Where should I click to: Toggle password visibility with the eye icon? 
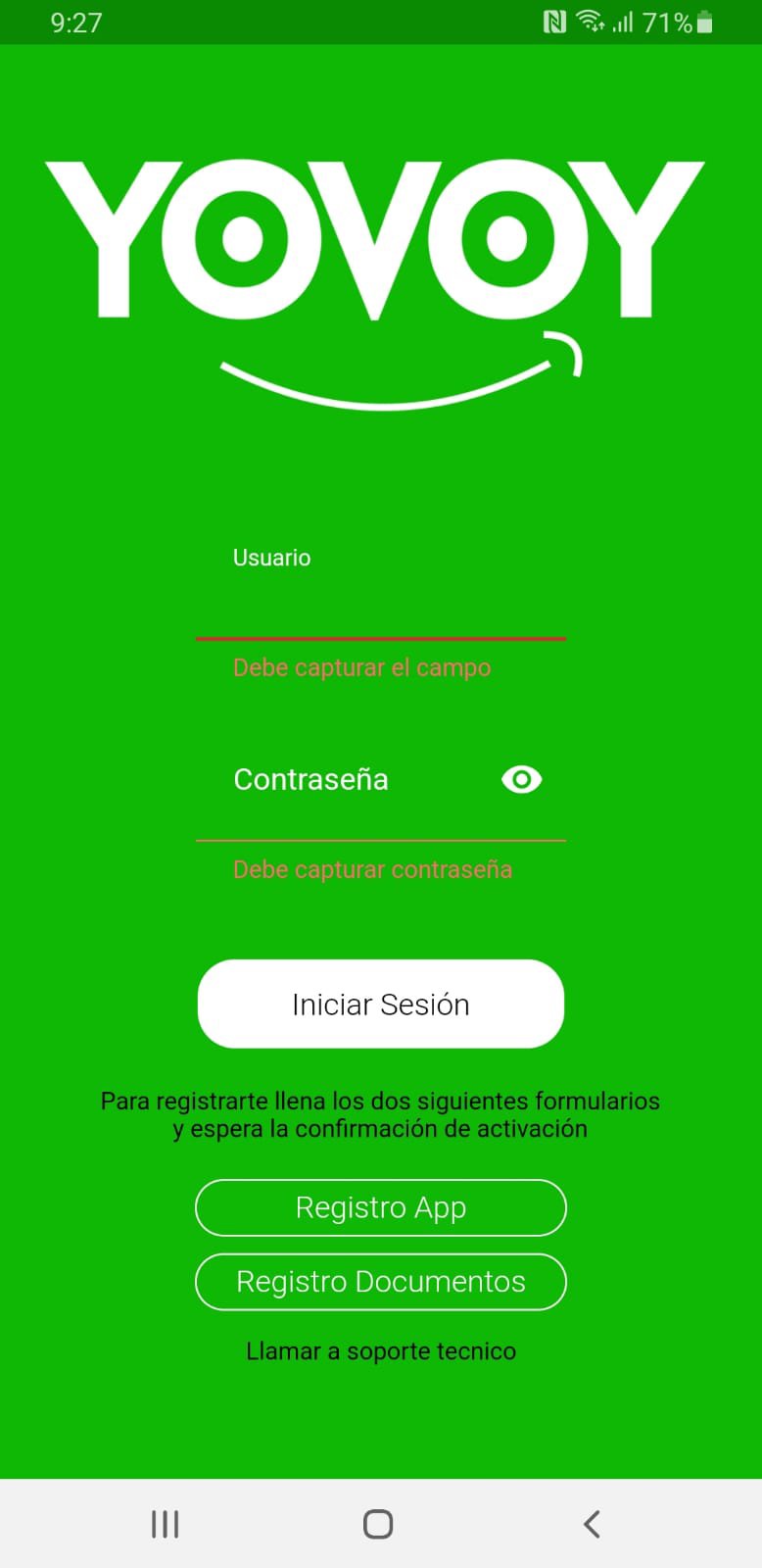[x=522, y=779]
